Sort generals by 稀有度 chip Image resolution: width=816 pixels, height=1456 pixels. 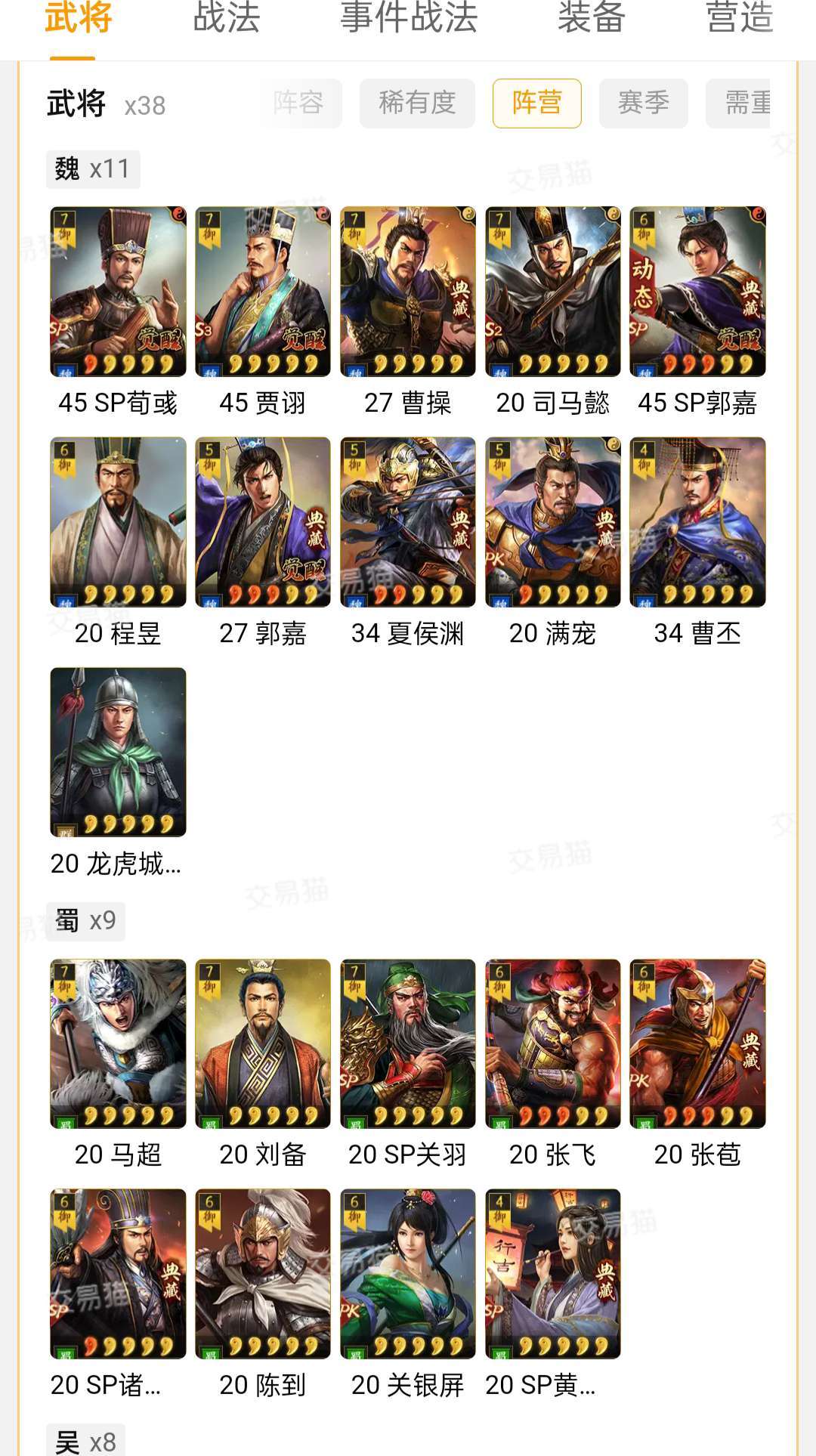coord(417,103)
